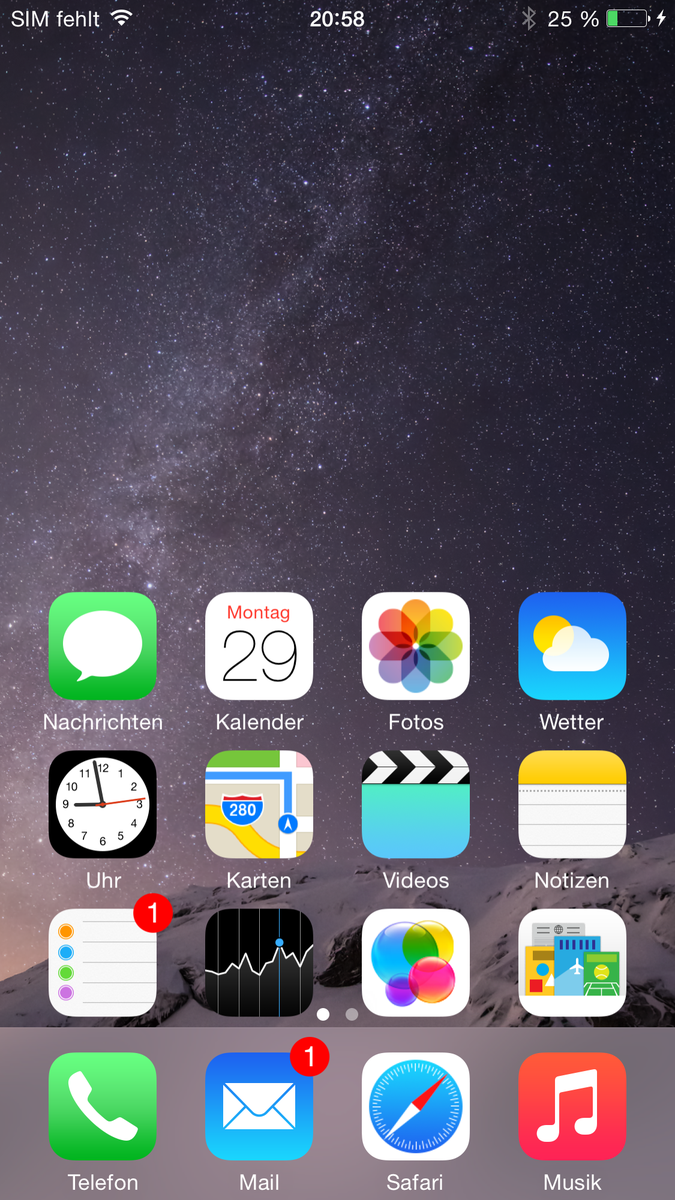Open the Nachrichten app
This screenshot has width=675, height=1200.
click(x=103, y=646)
